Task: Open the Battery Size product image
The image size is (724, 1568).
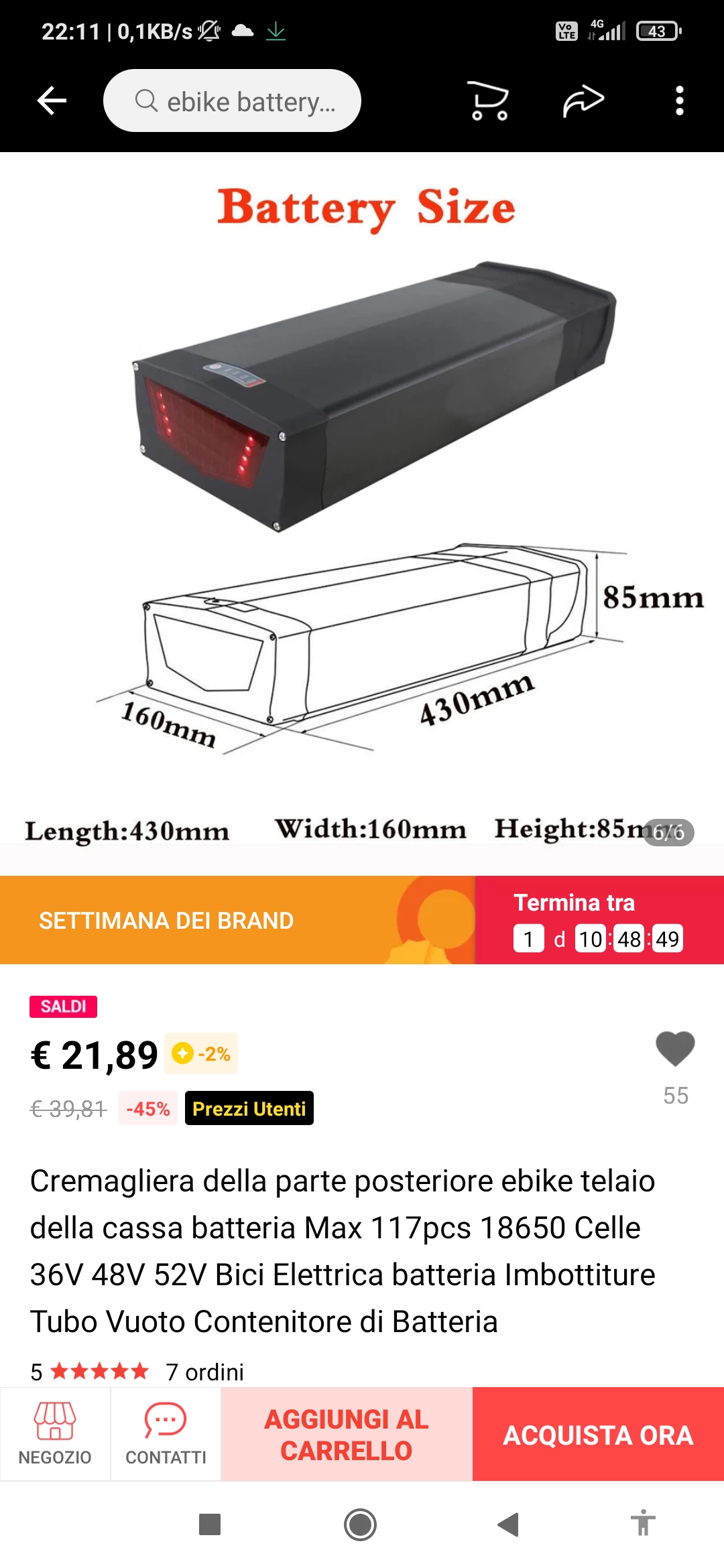Action: point(362,509)
